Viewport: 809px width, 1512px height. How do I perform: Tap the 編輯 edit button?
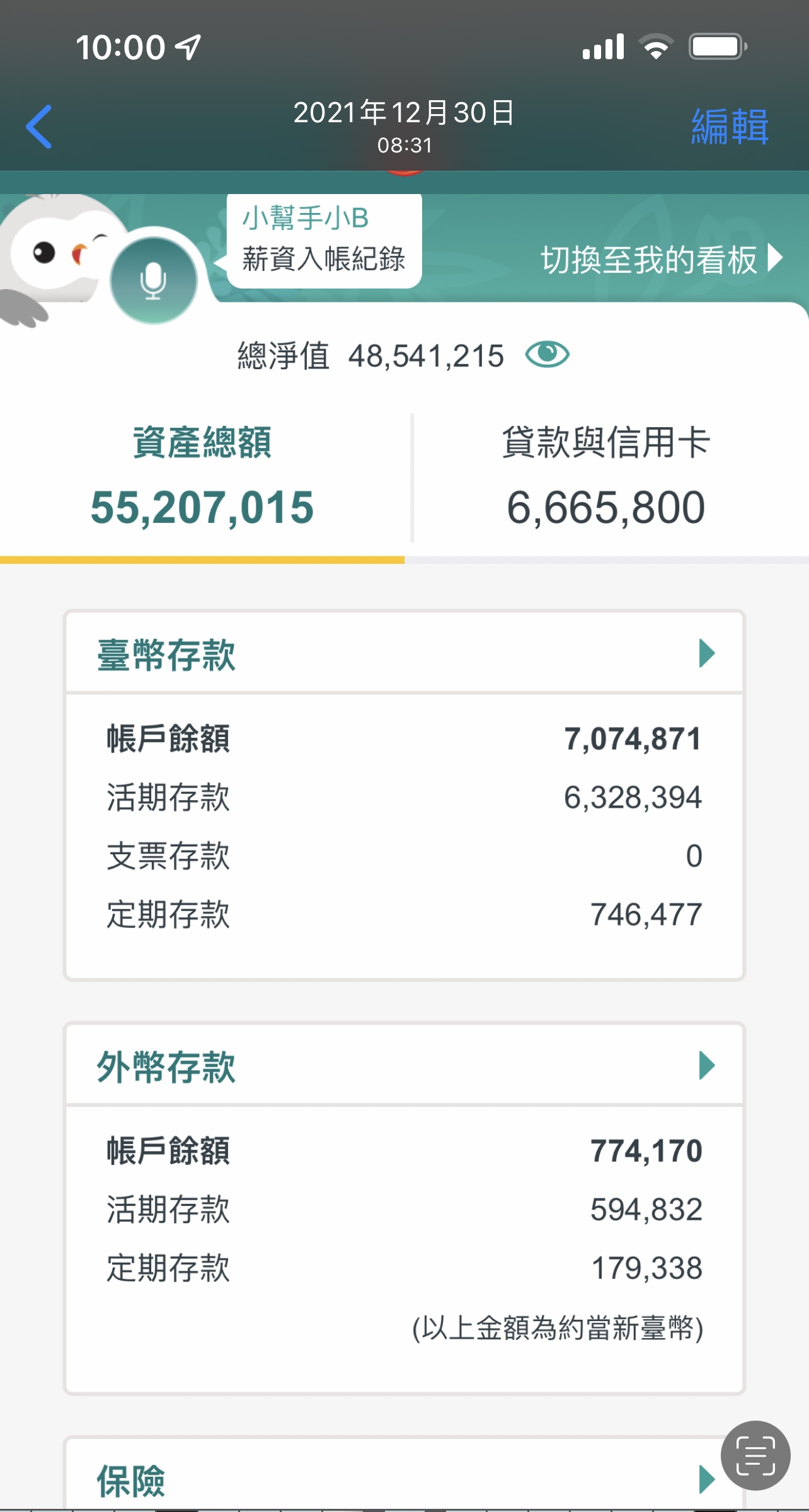click(x=729, y=127)
